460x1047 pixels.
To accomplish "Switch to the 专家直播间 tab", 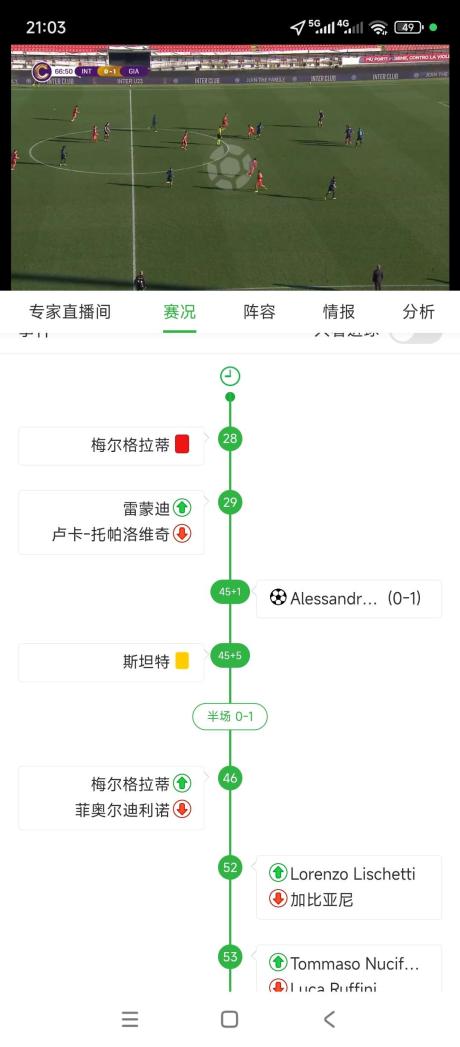I will (69, 312).
